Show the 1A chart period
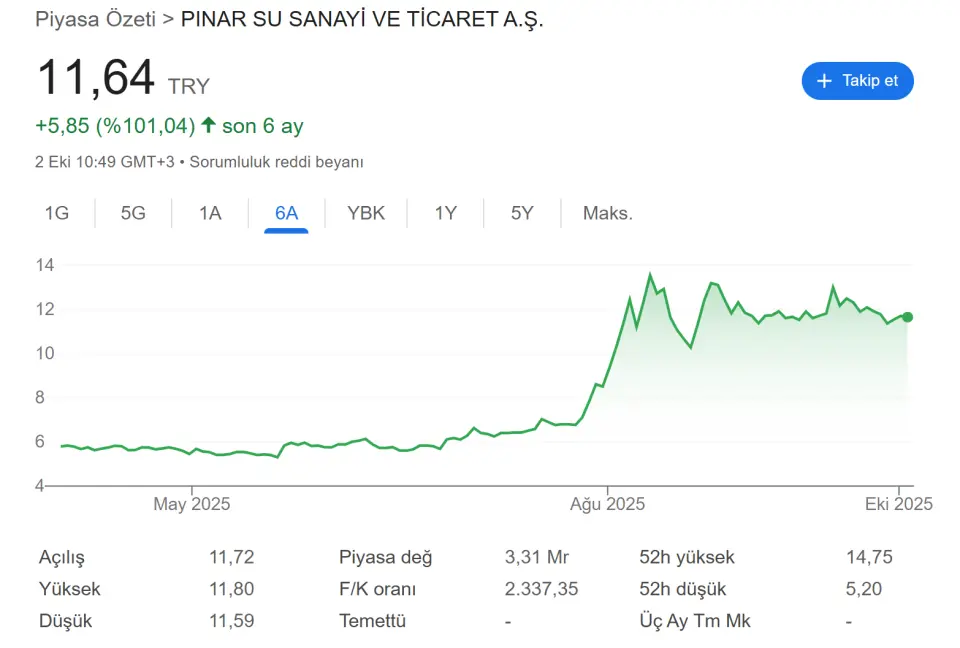The height and width of the screenshot is (648, 960). pos(210,213)
